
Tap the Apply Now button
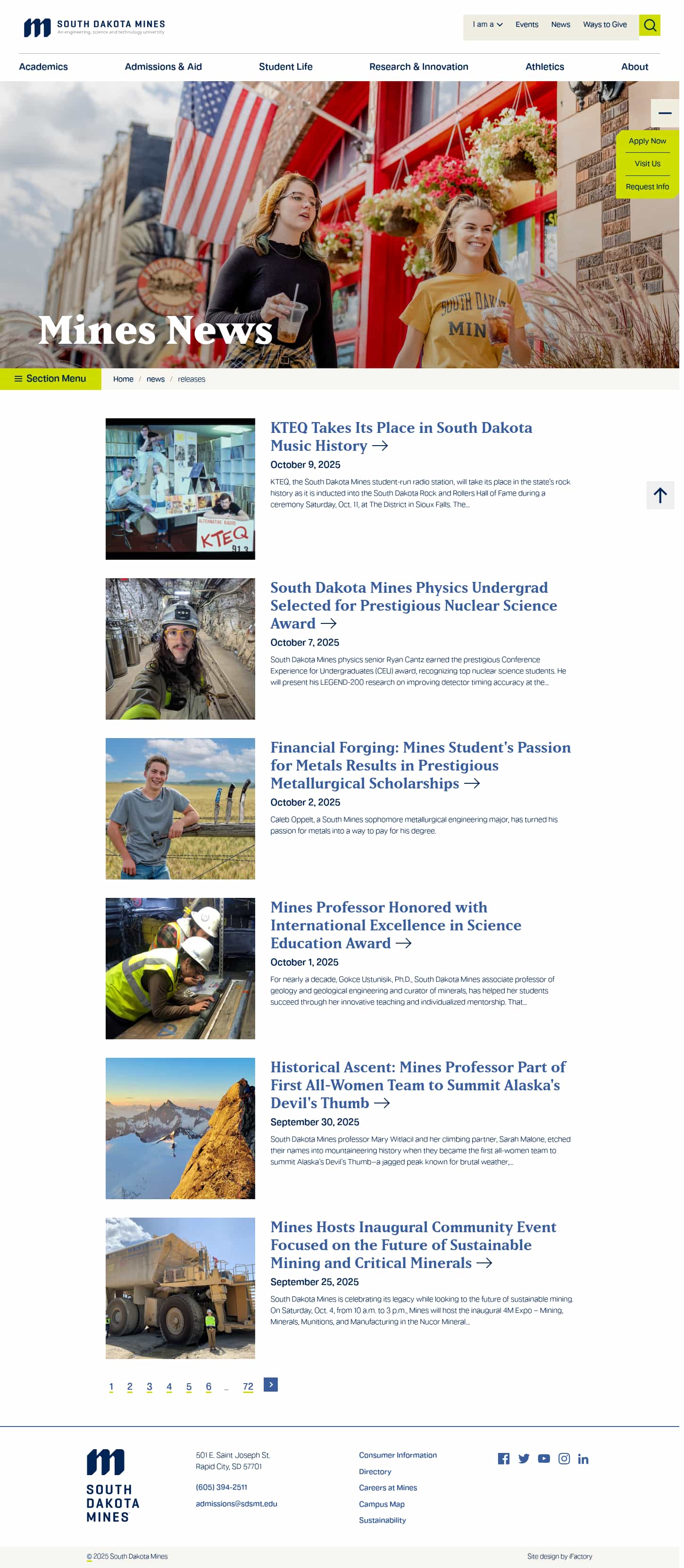coord(647,141)
